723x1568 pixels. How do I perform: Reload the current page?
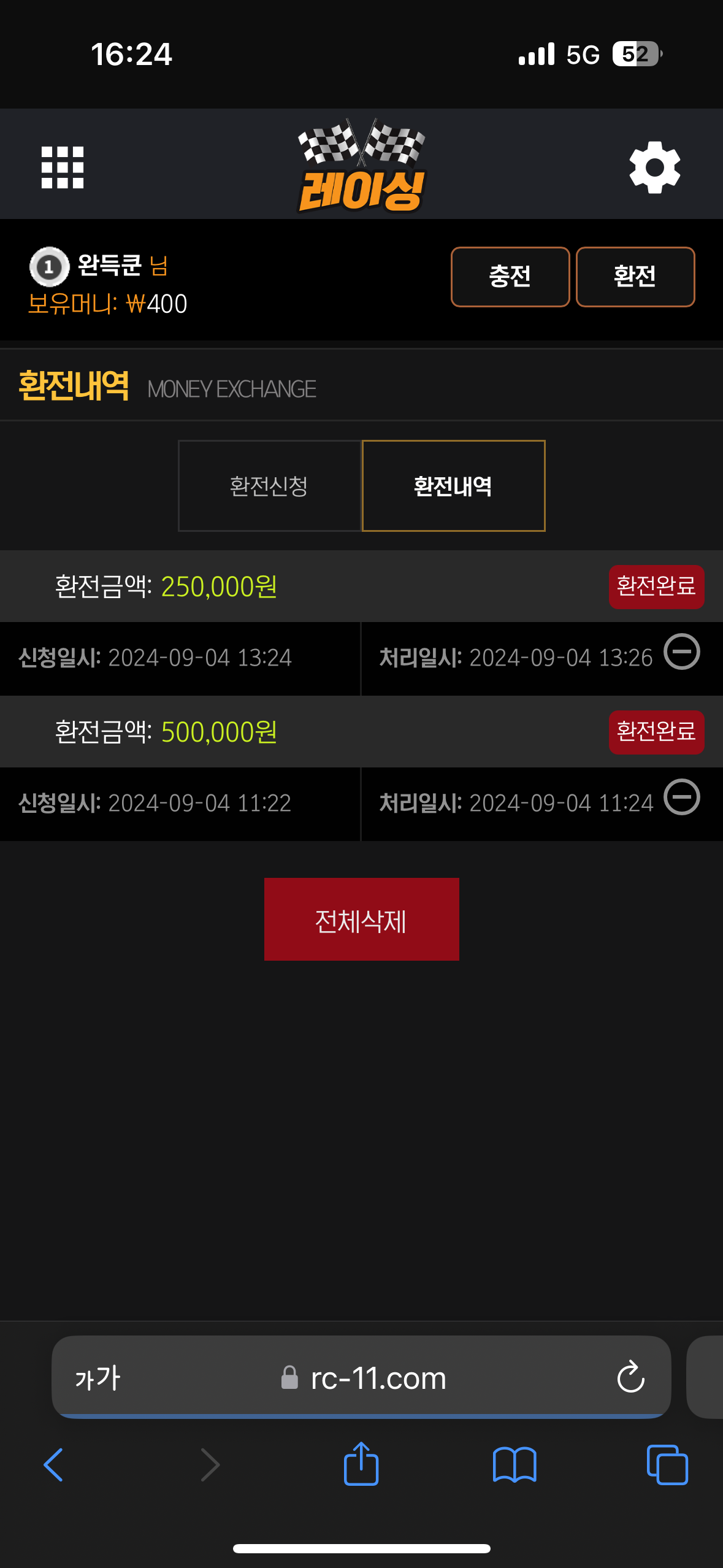pyautogui.click(x=630, y=1378)
